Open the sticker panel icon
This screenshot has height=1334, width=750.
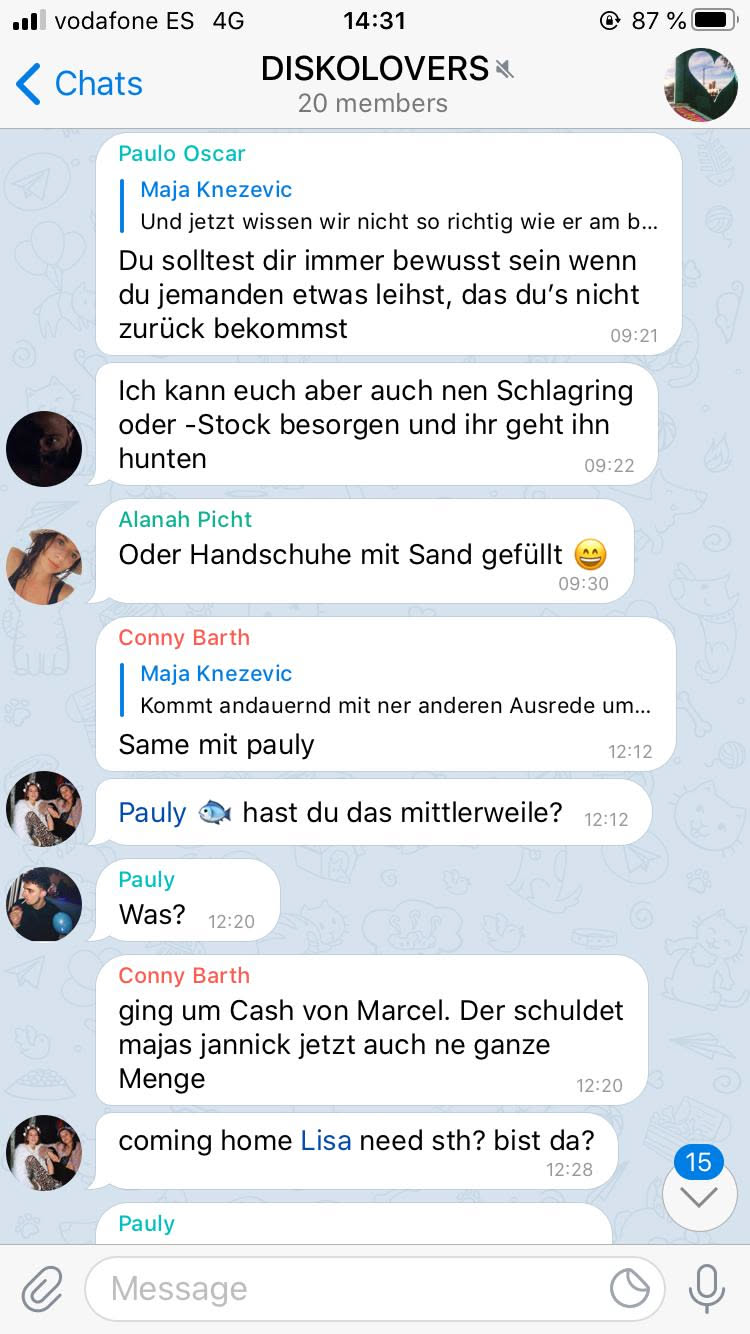(630, 1289)
